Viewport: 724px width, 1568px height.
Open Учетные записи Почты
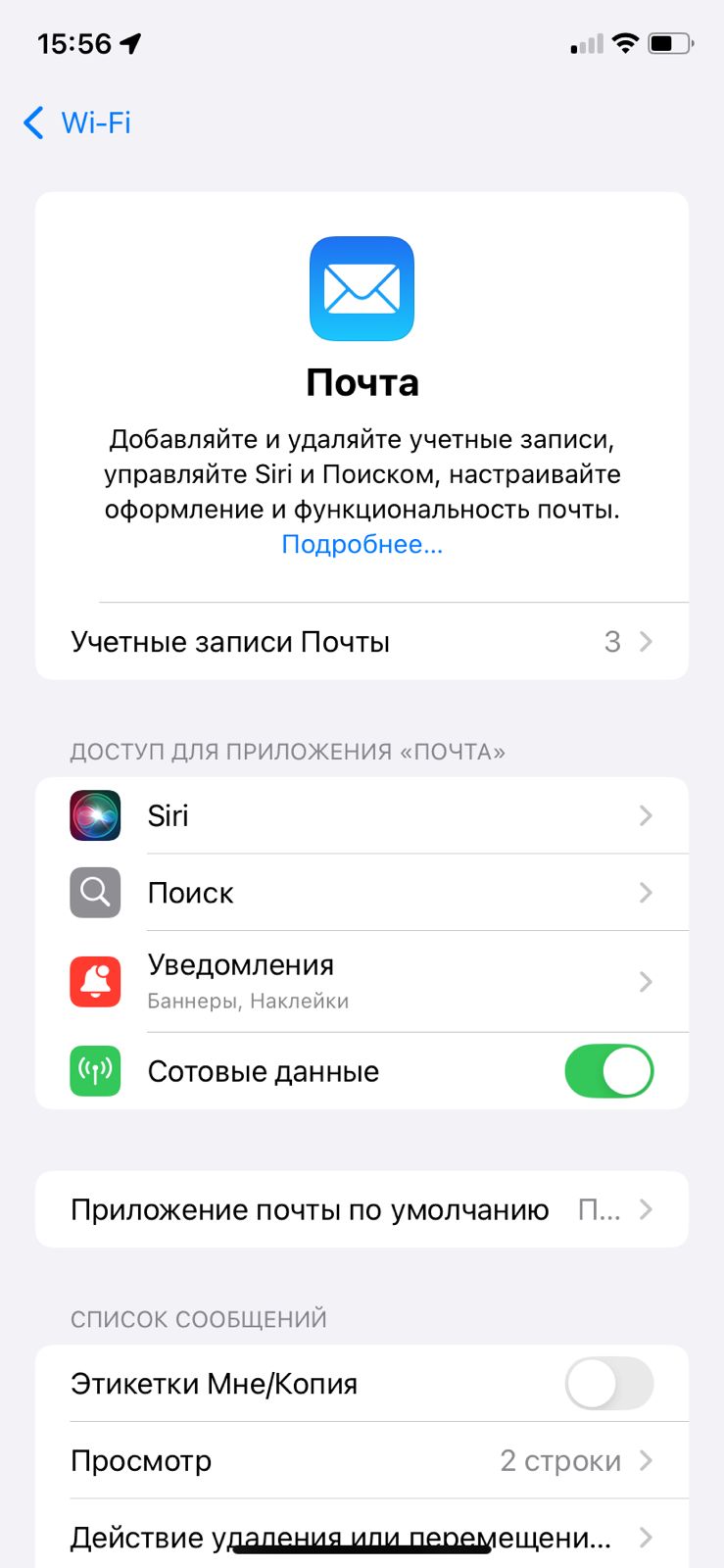point(362,642)
